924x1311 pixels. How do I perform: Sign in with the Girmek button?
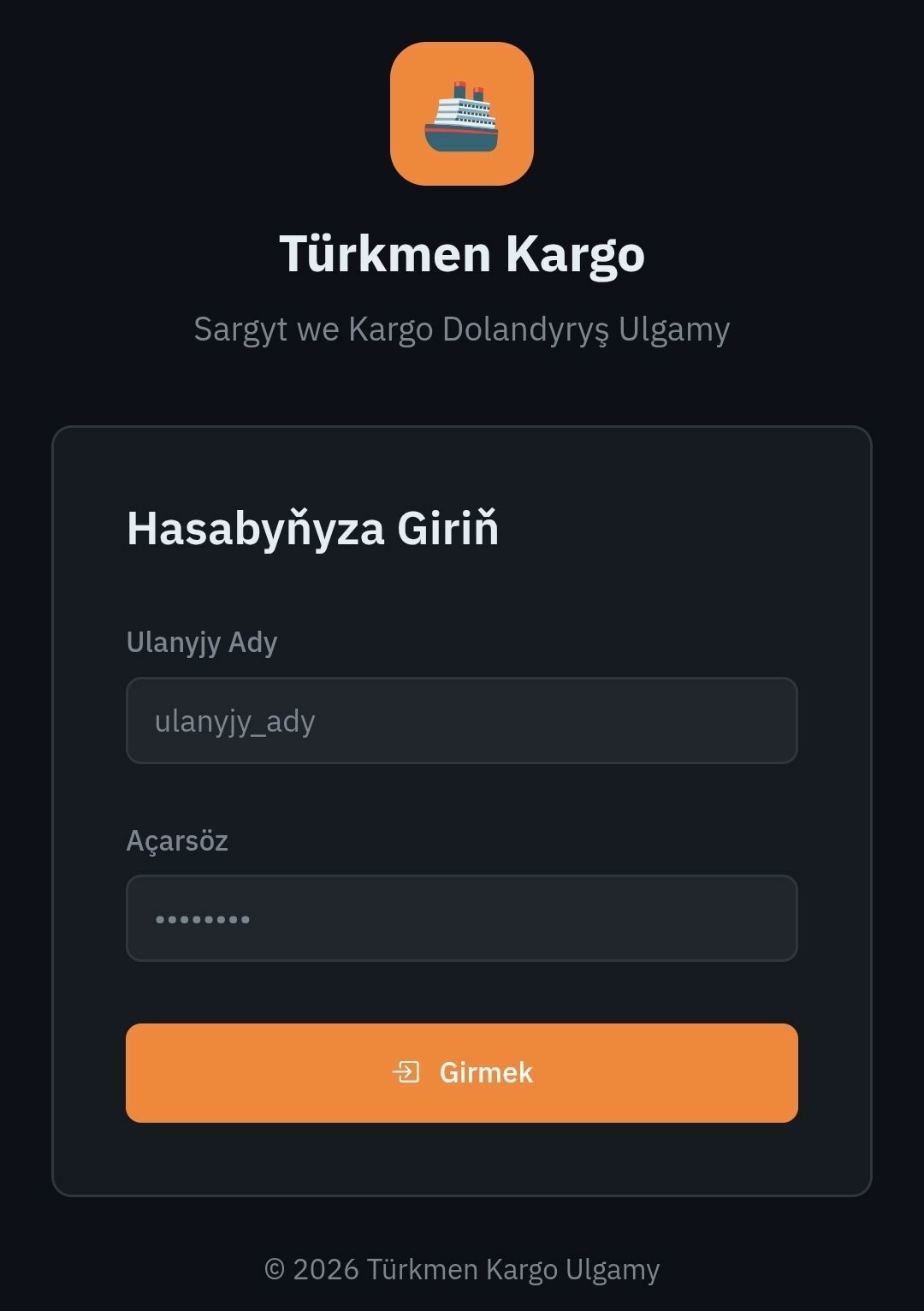point(462,1073)
